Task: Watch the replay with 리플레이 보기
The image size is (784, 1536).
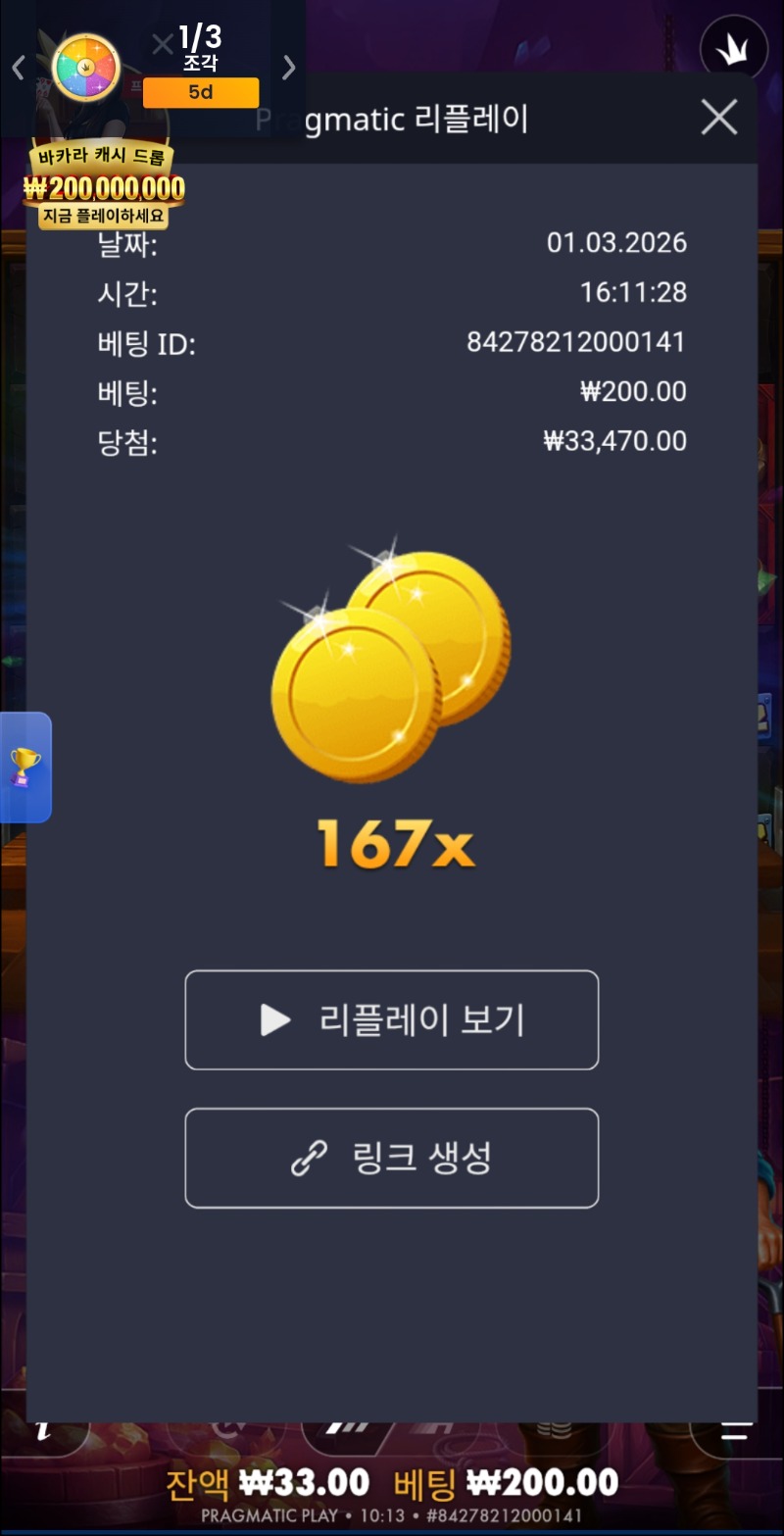Action: [x=392, y=1020]
